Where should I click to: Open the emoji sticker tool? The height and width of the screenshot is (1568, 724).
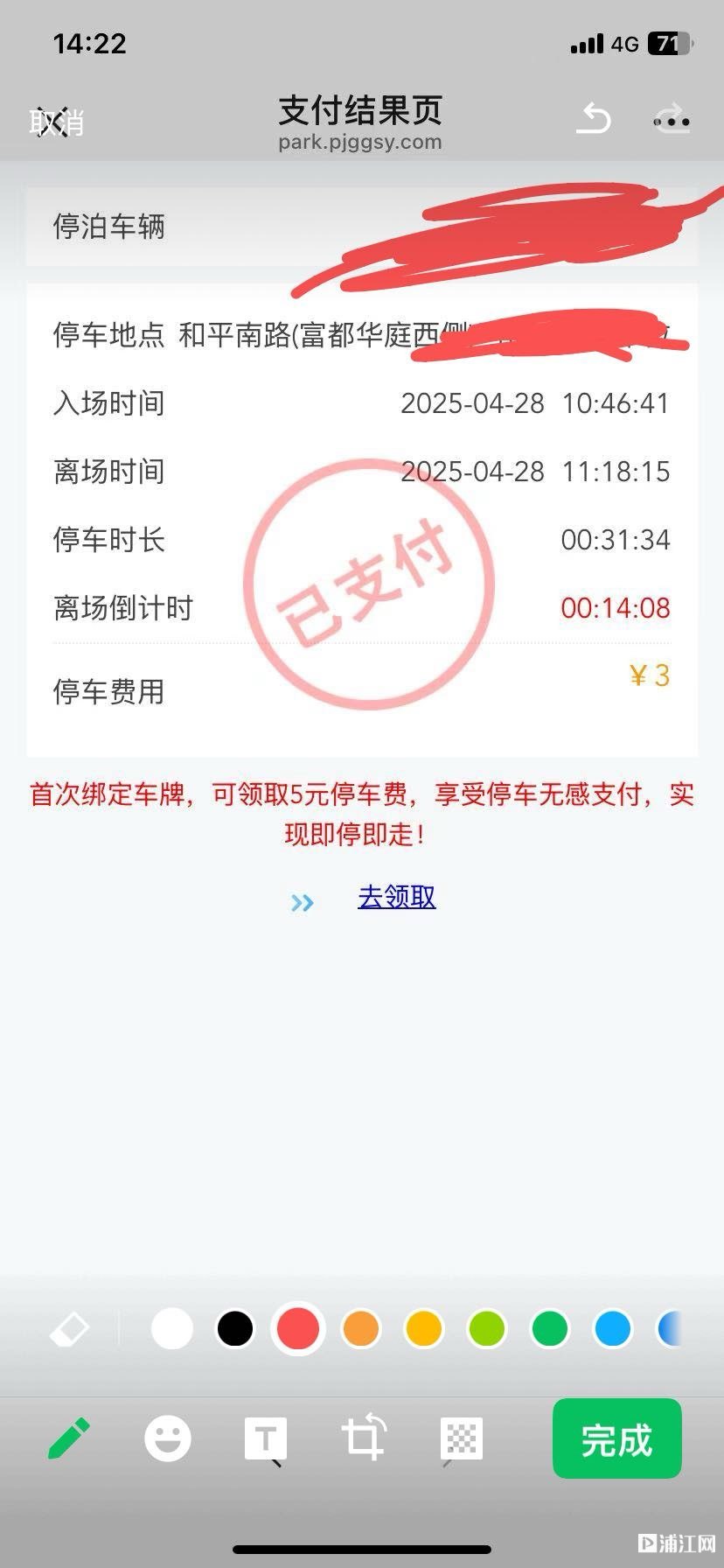[168, 1438]
